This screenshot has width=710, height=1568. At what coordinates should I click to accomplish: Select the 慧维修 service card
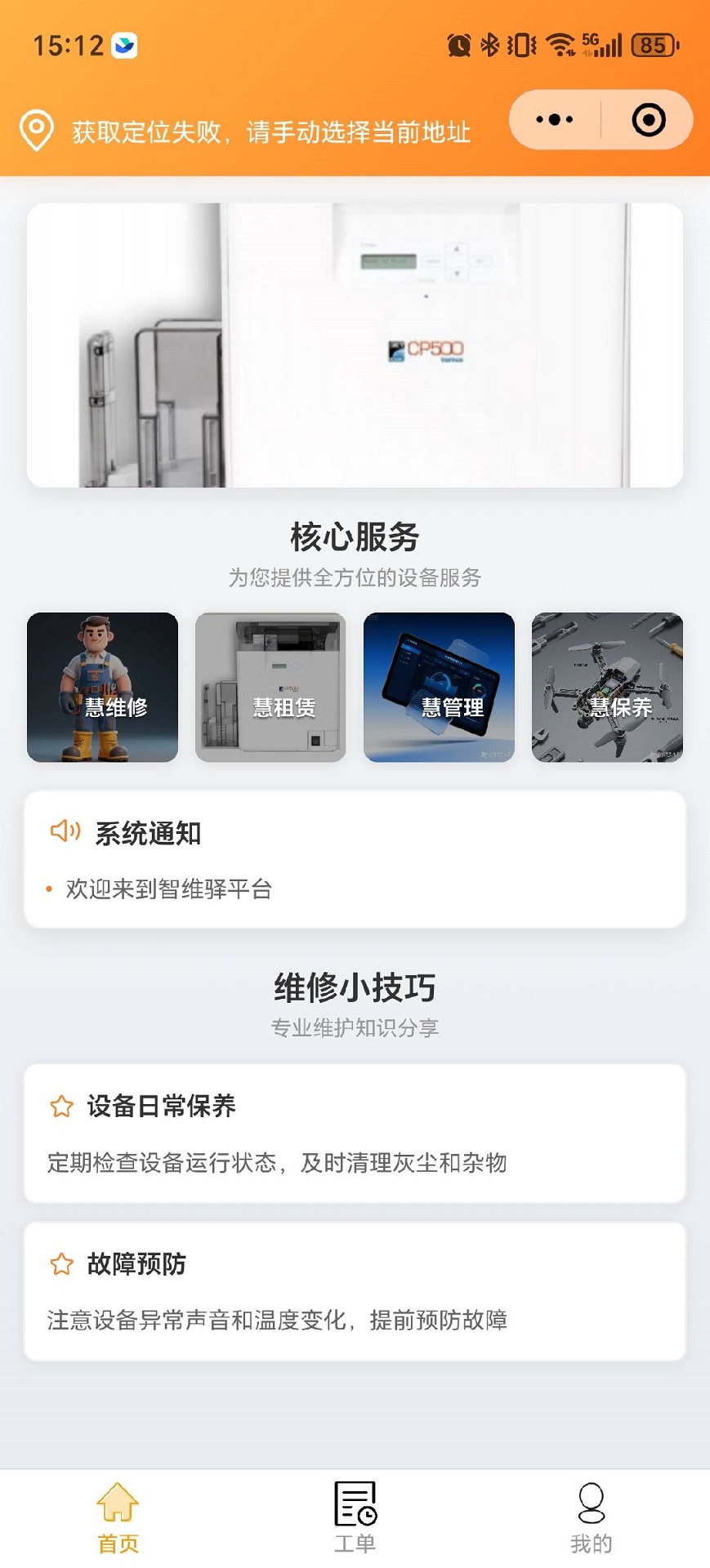(x=101, y=688)
